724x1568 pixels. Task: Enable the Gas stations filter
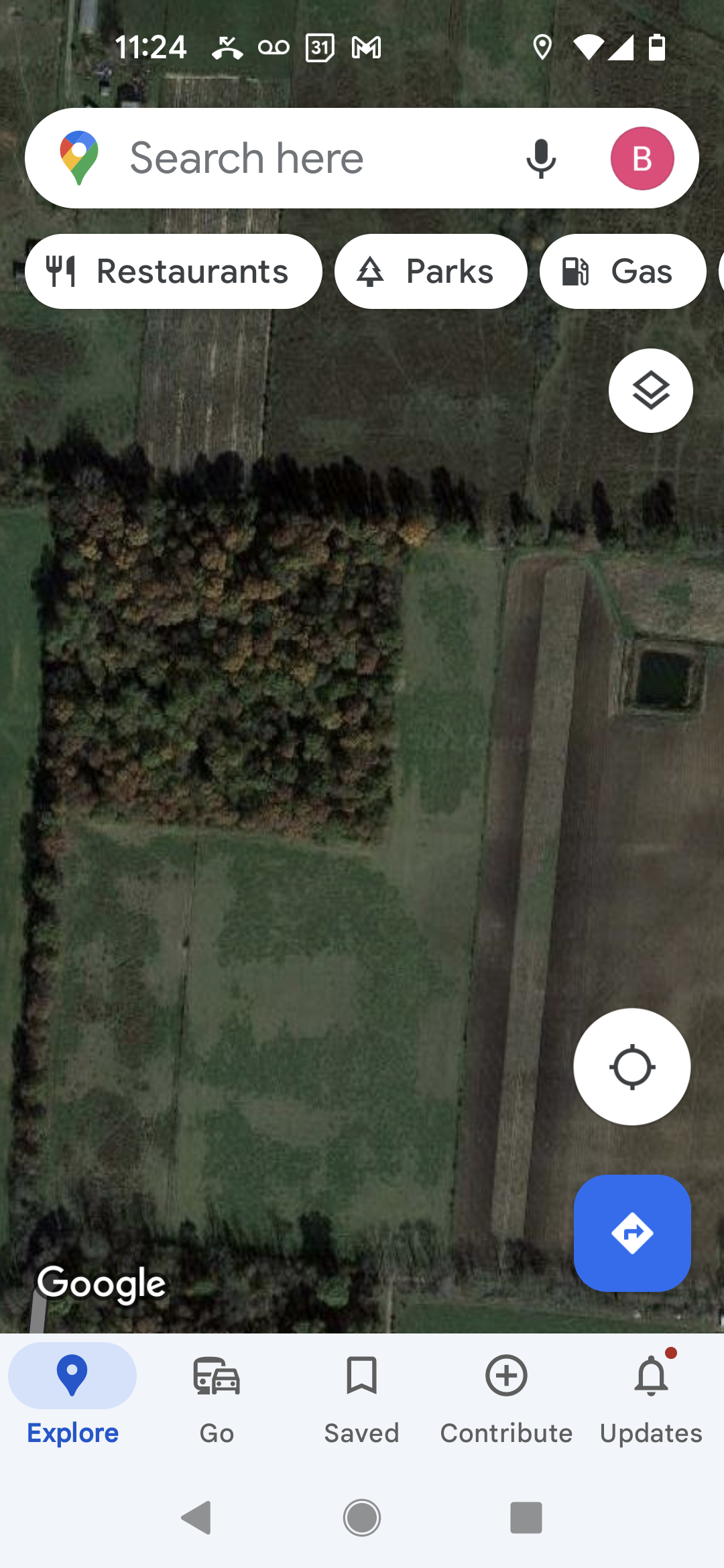(x=622, y=271)
